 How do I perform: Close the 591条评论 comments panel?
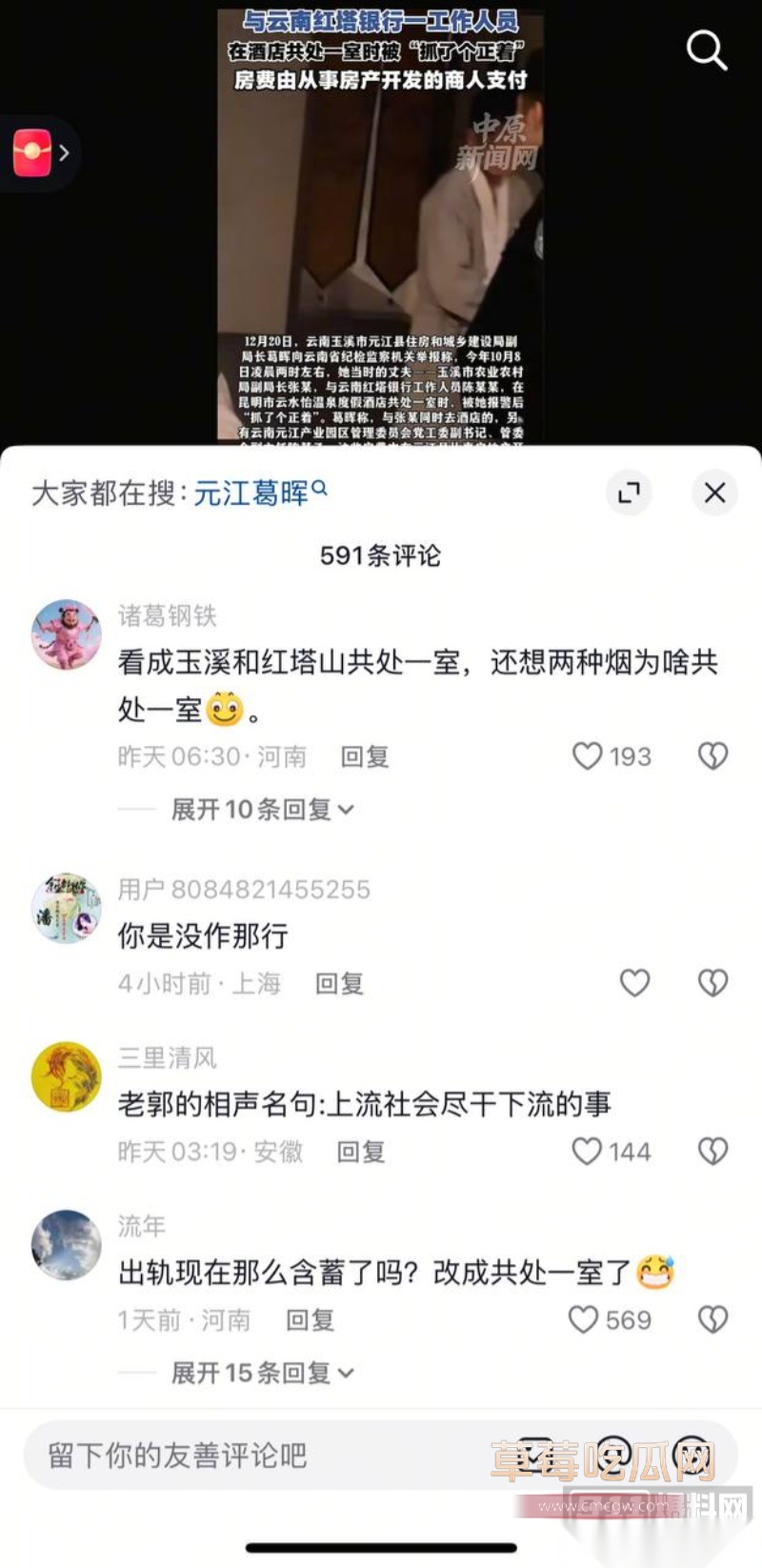click(x=714, y=493)
